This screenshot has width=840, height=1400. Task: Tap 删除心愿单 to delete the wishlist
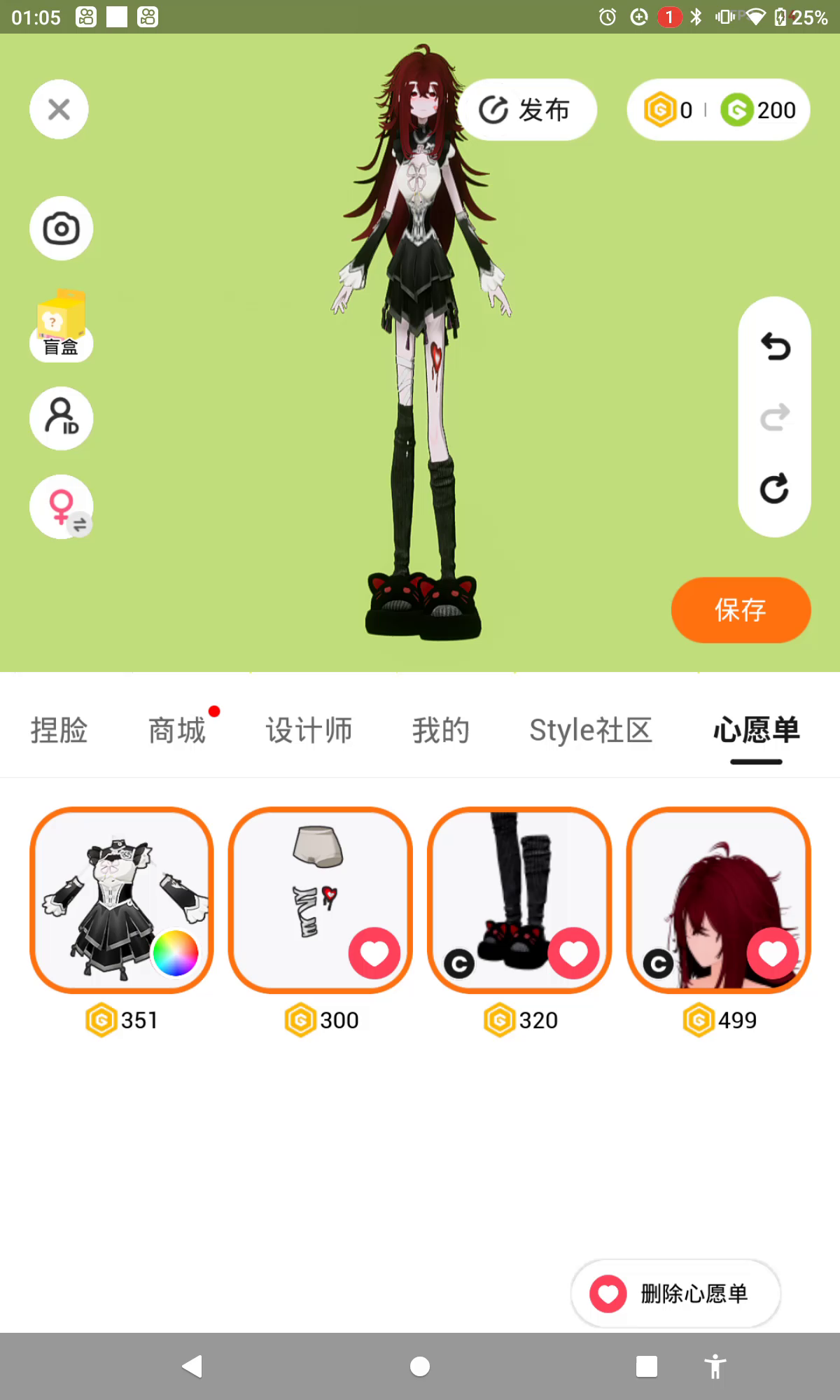click(x=675, y=1294)
